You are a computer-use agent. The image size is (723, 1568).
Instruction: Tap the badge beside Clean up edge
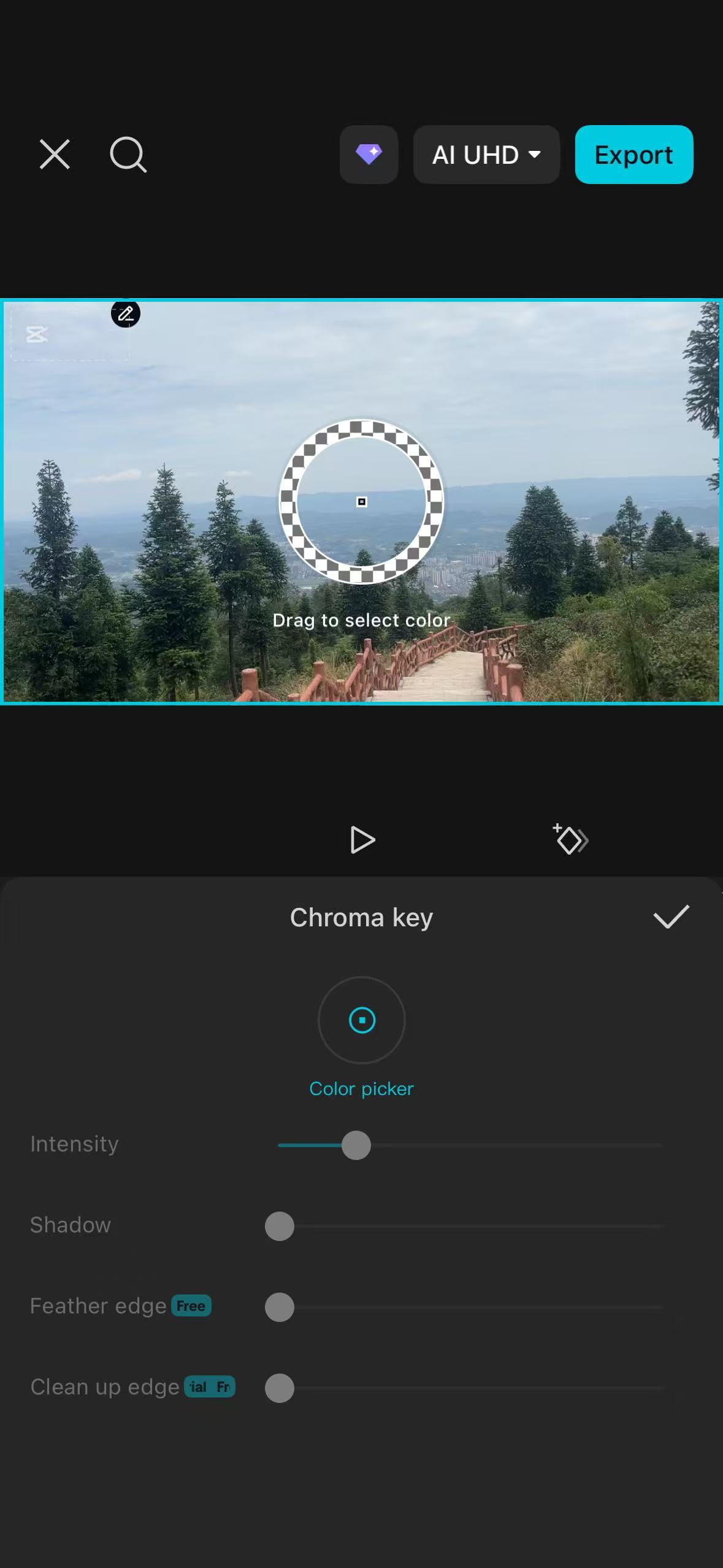click(x=209, y=1386)
